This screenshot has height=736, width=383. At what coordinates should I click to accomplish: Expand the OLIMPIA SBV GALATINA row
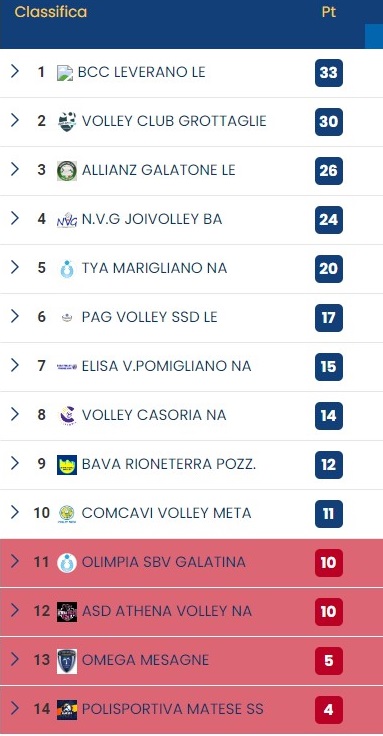15,561
